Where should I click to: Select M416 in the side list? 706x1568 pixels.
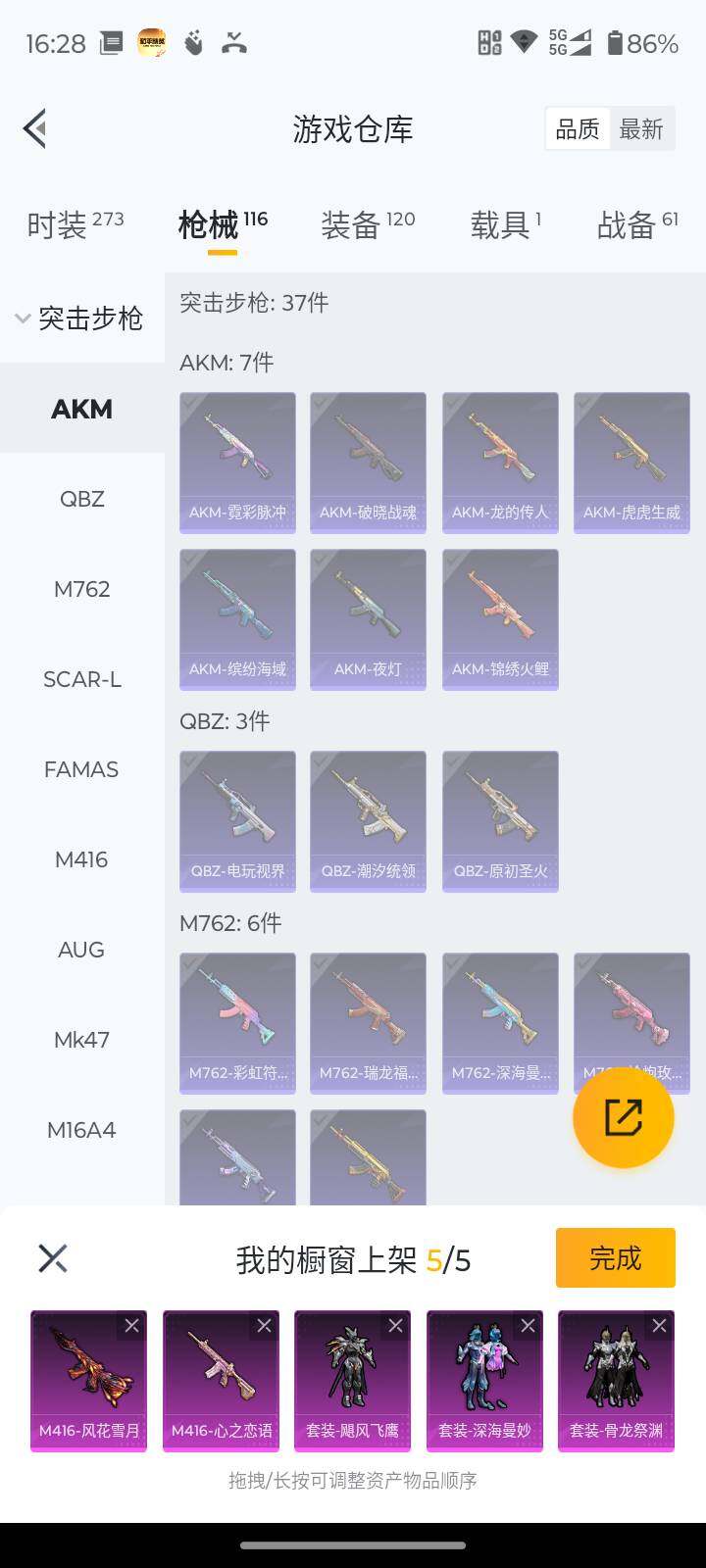81,859
